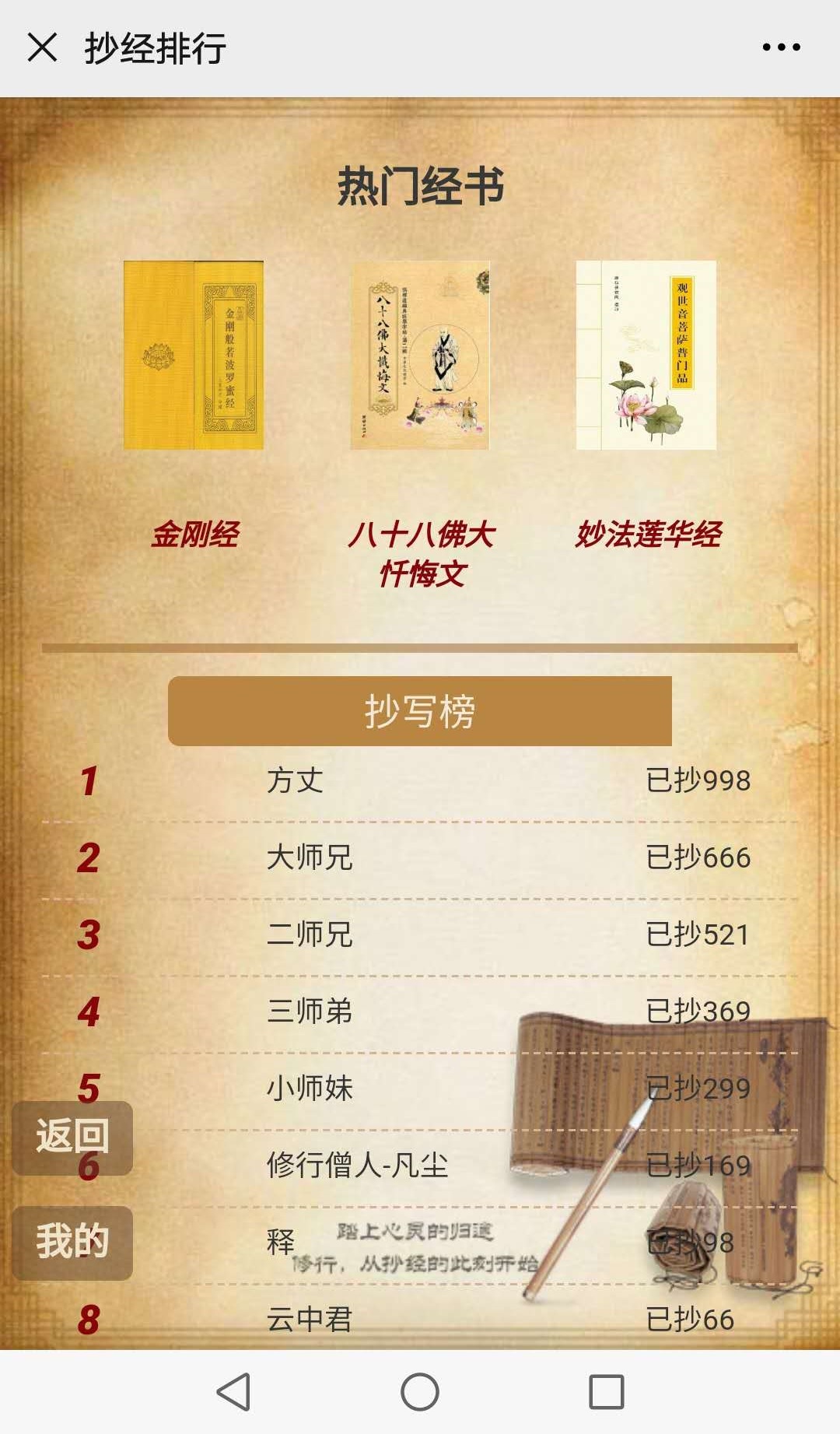Open the 金刚经 book cover
The height and width of the screenshot is (1434, 840).
click(194, 356)
